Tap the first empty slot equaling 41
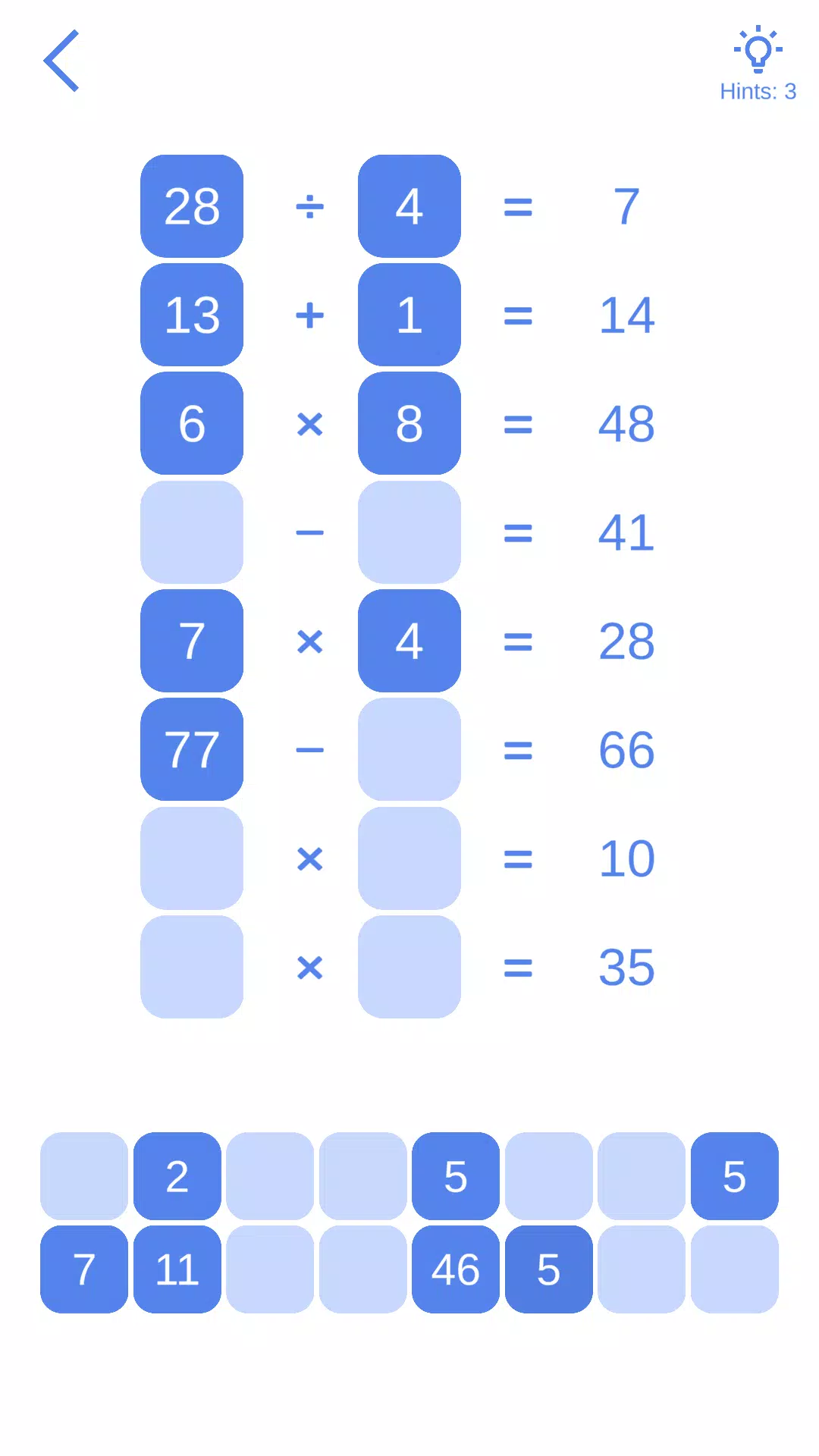This screenshot has width=819, height=1456. pos(192,532)
